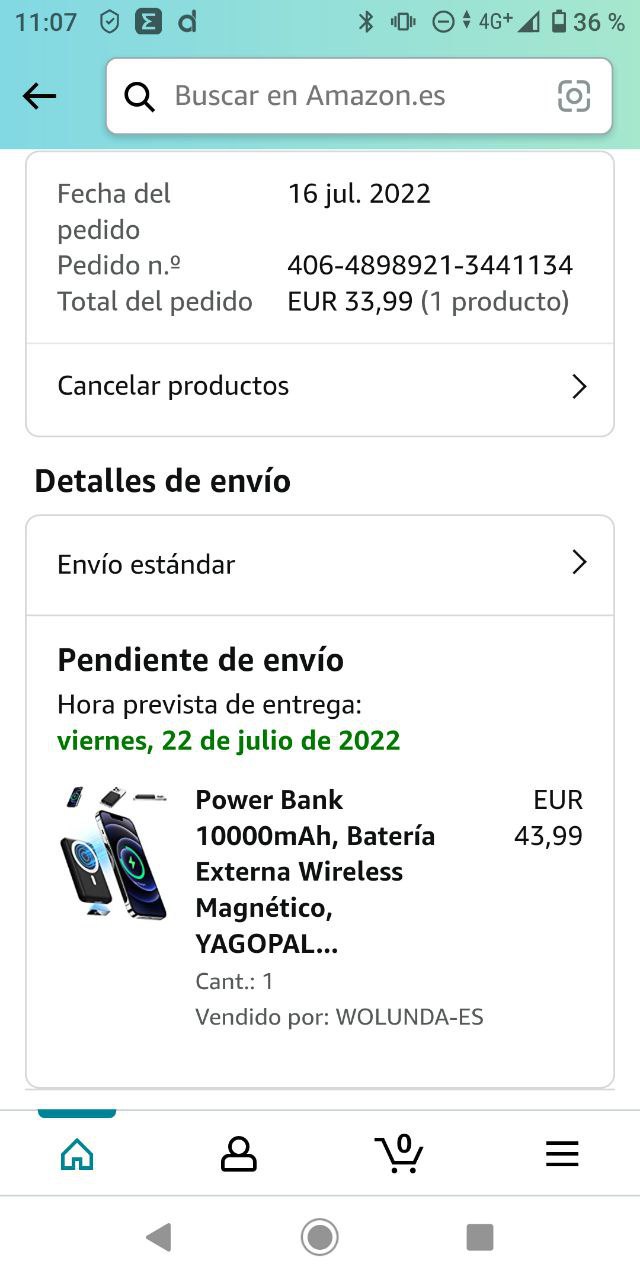Viewport: 640px width, 1280px height.
Task: Tap the system home button
Action: 320,1238
